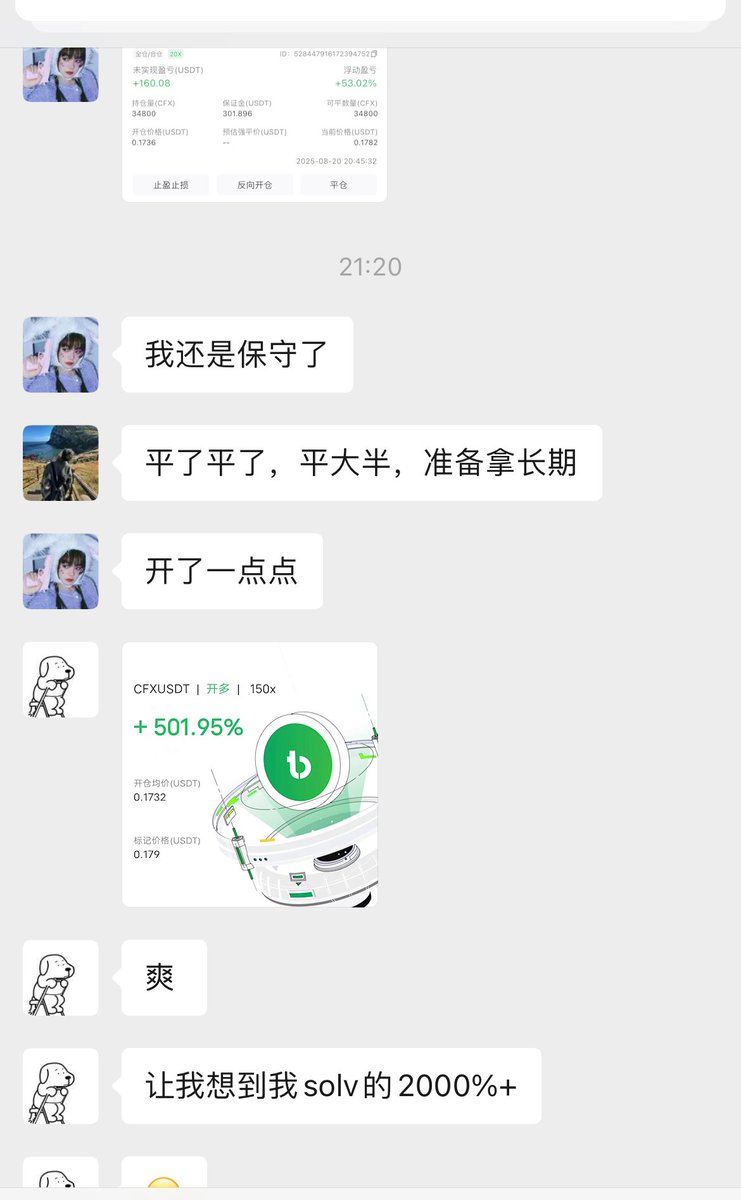Open the position screenshot showing +160.08 profit

[x=254, y=125]
